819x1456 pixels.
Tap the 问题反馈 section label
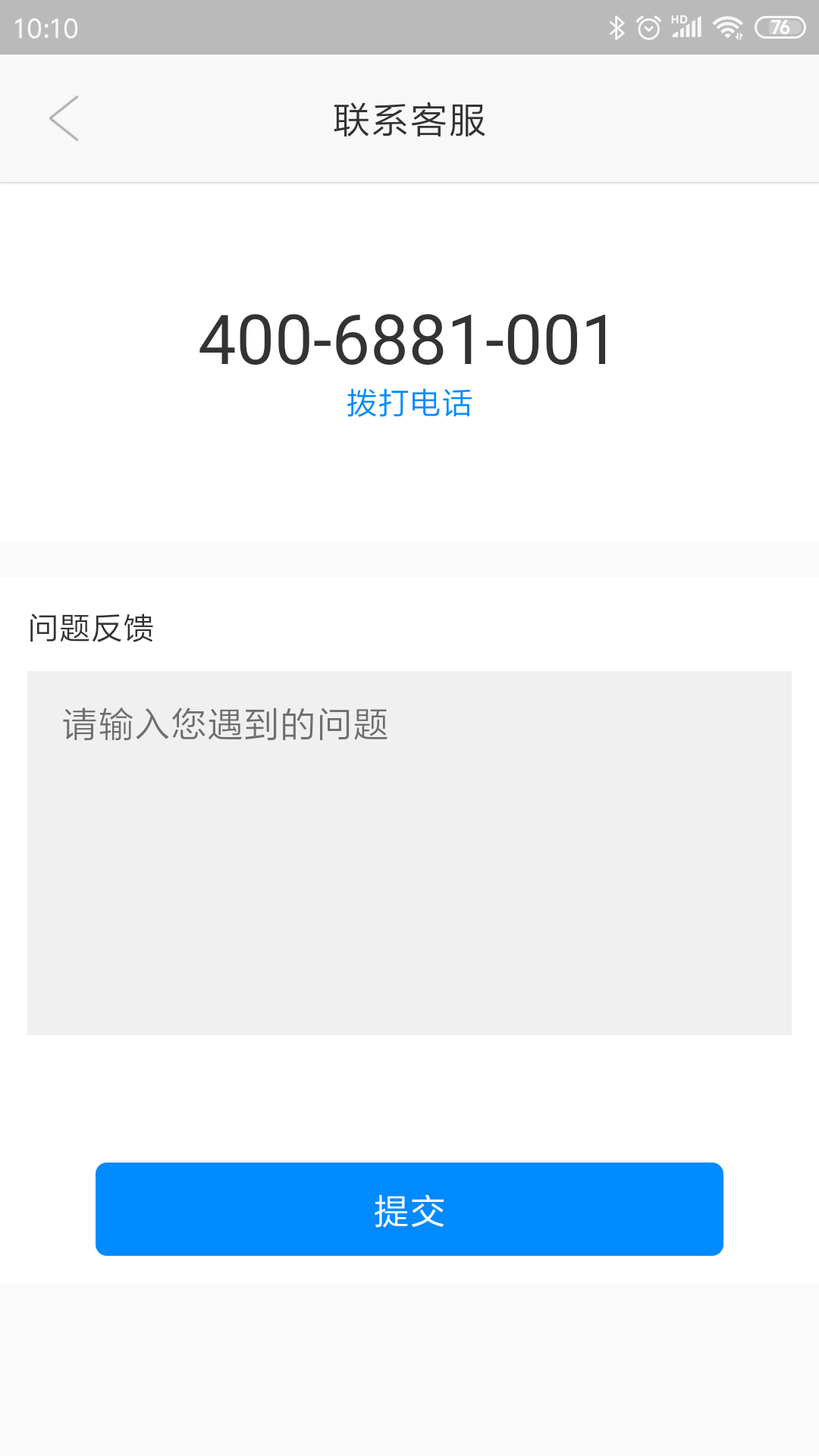(93, 626)
